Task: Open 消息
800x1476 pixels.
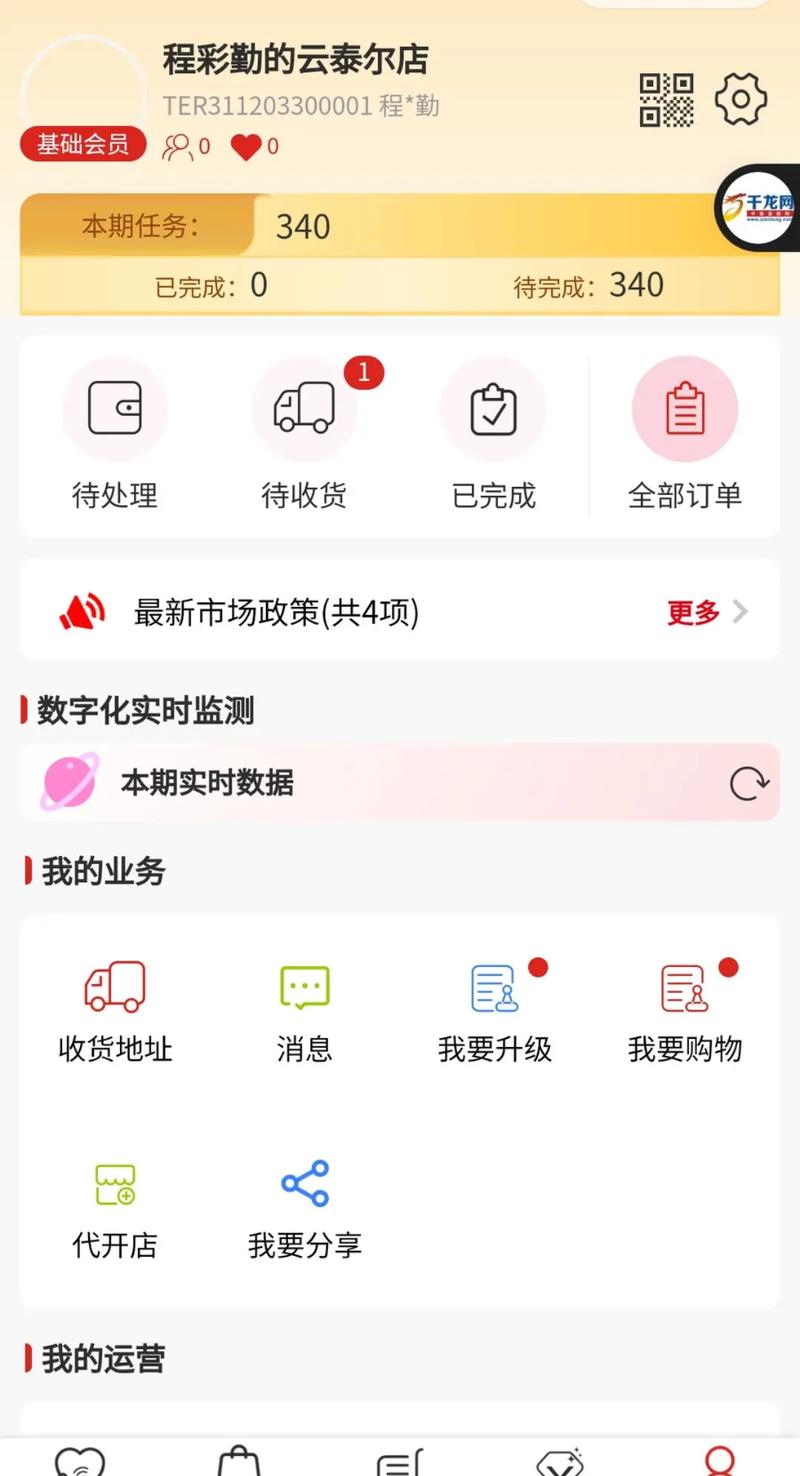Action: click(x=305, y=1012)
